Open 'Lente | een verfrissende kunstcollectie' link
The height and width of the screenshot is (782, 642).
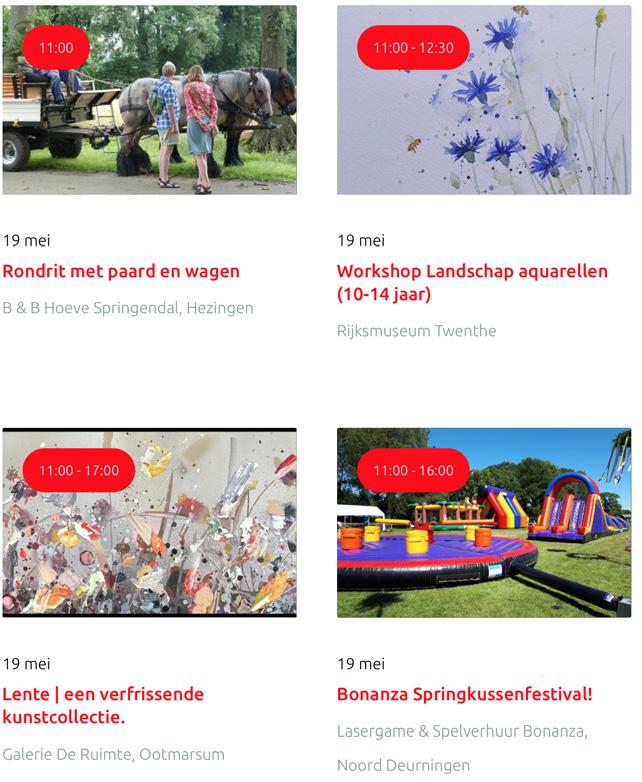[x=103, y=706]
